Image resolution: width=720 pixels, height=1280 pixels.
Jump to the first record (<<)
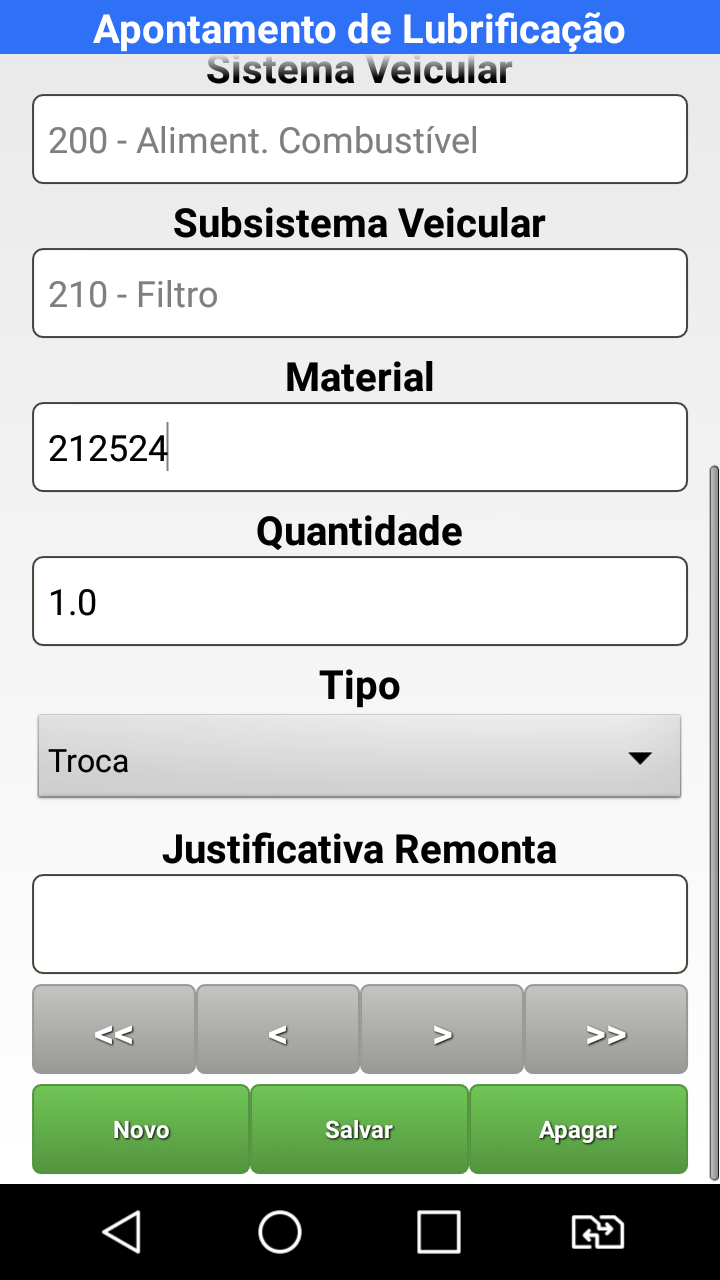[114, 1030]
